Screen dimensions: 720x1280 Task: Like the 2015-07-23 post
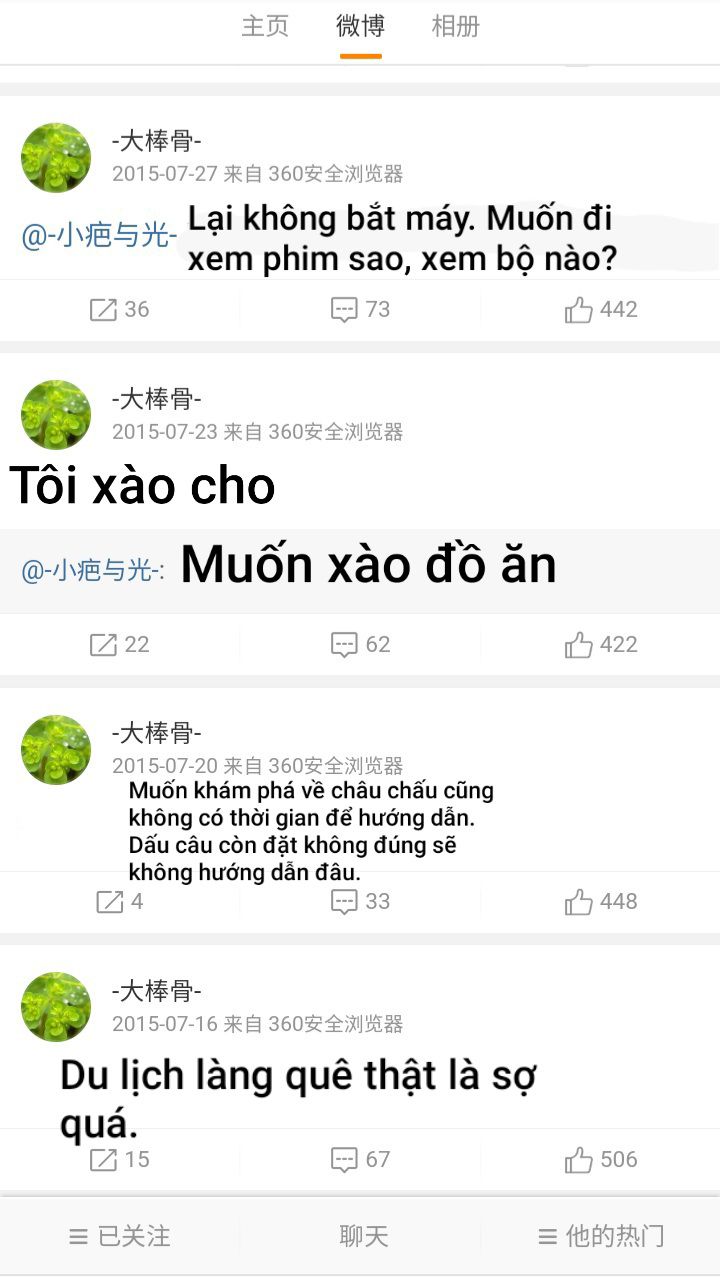600,645
